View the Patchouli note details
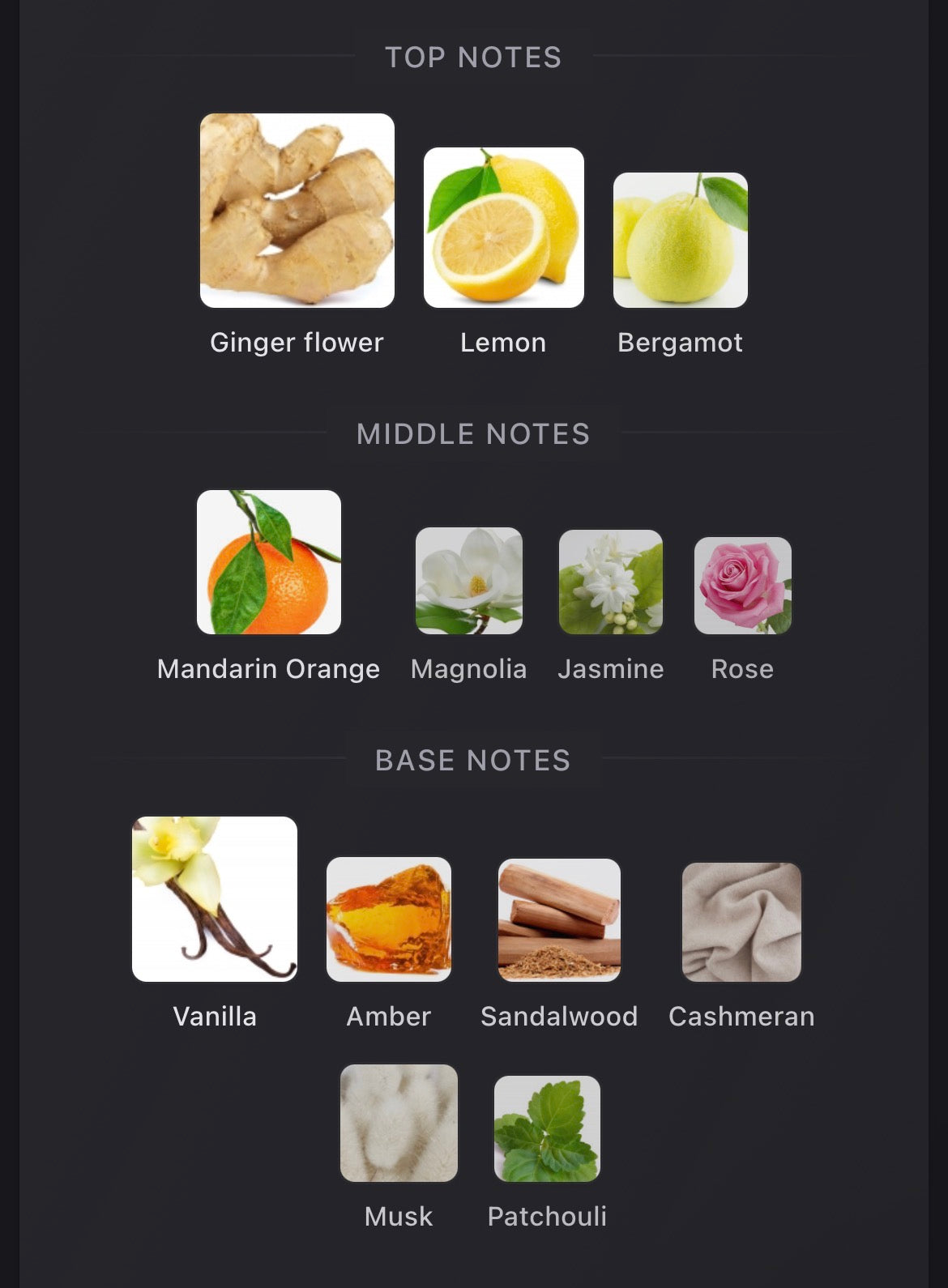Image resolution: width=948 pixels, height=1288 pixels. [547, 1128]
